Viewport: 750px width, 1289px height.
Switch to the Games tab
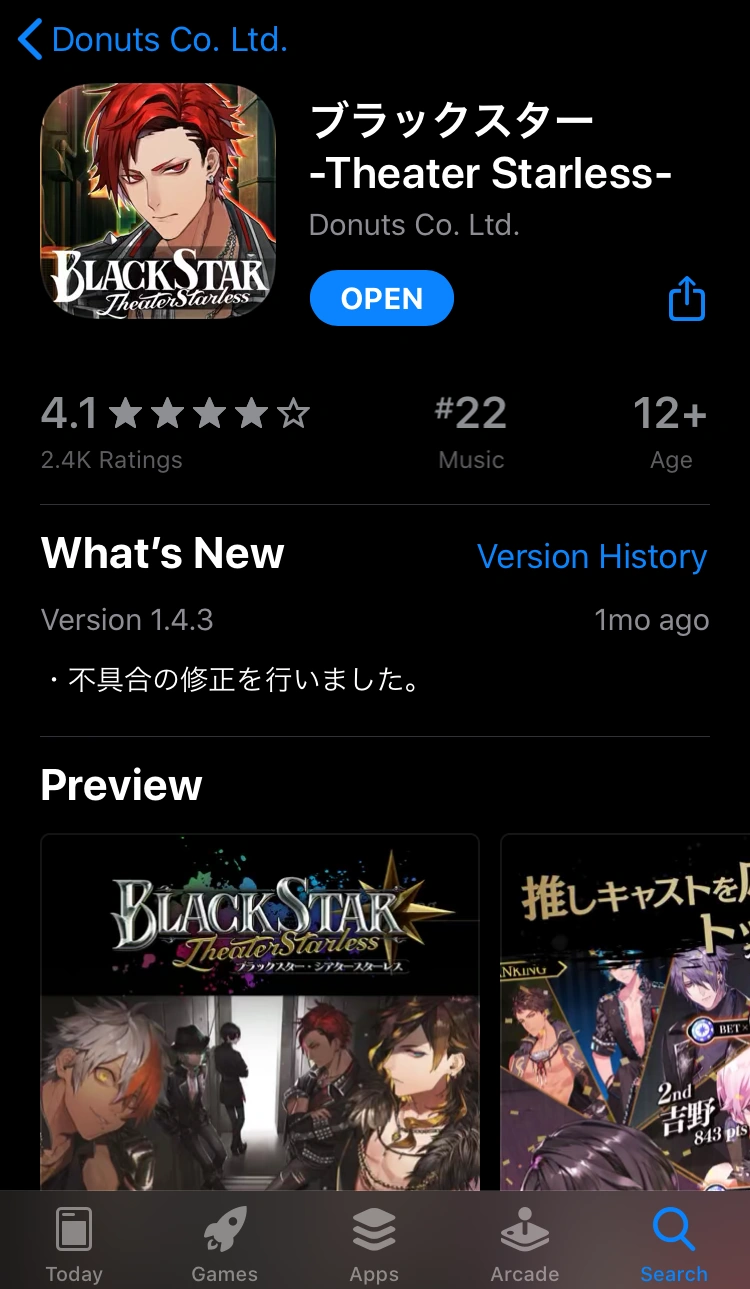[224, 1244]
